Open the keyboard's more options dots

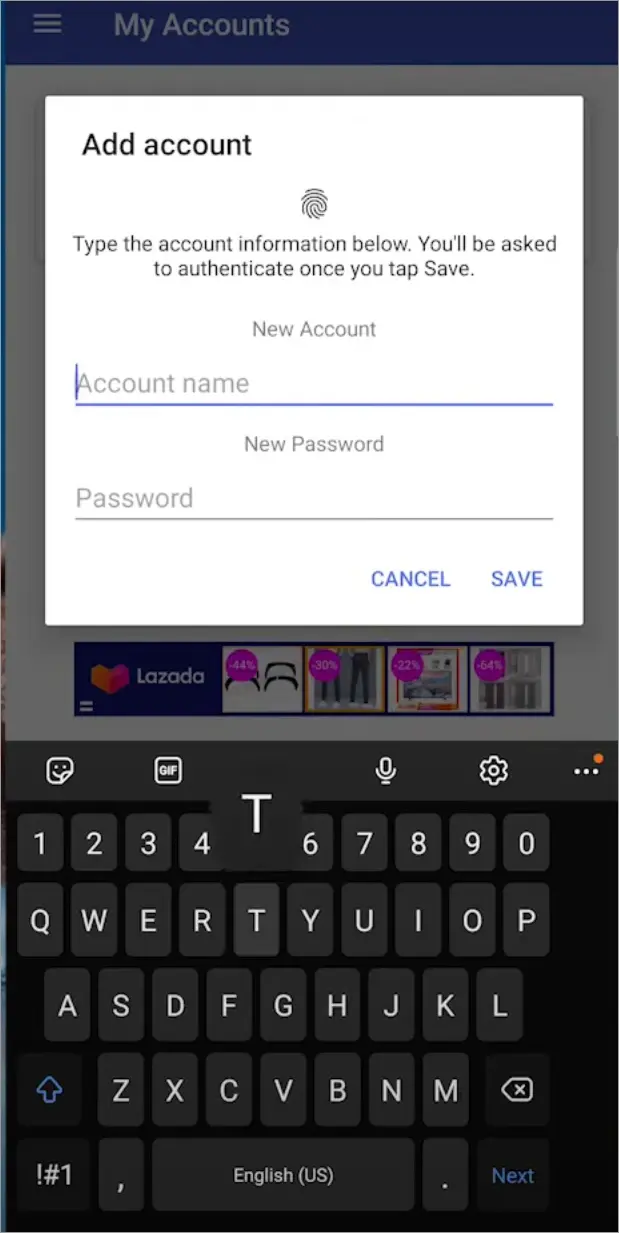[x=586, y=770]
